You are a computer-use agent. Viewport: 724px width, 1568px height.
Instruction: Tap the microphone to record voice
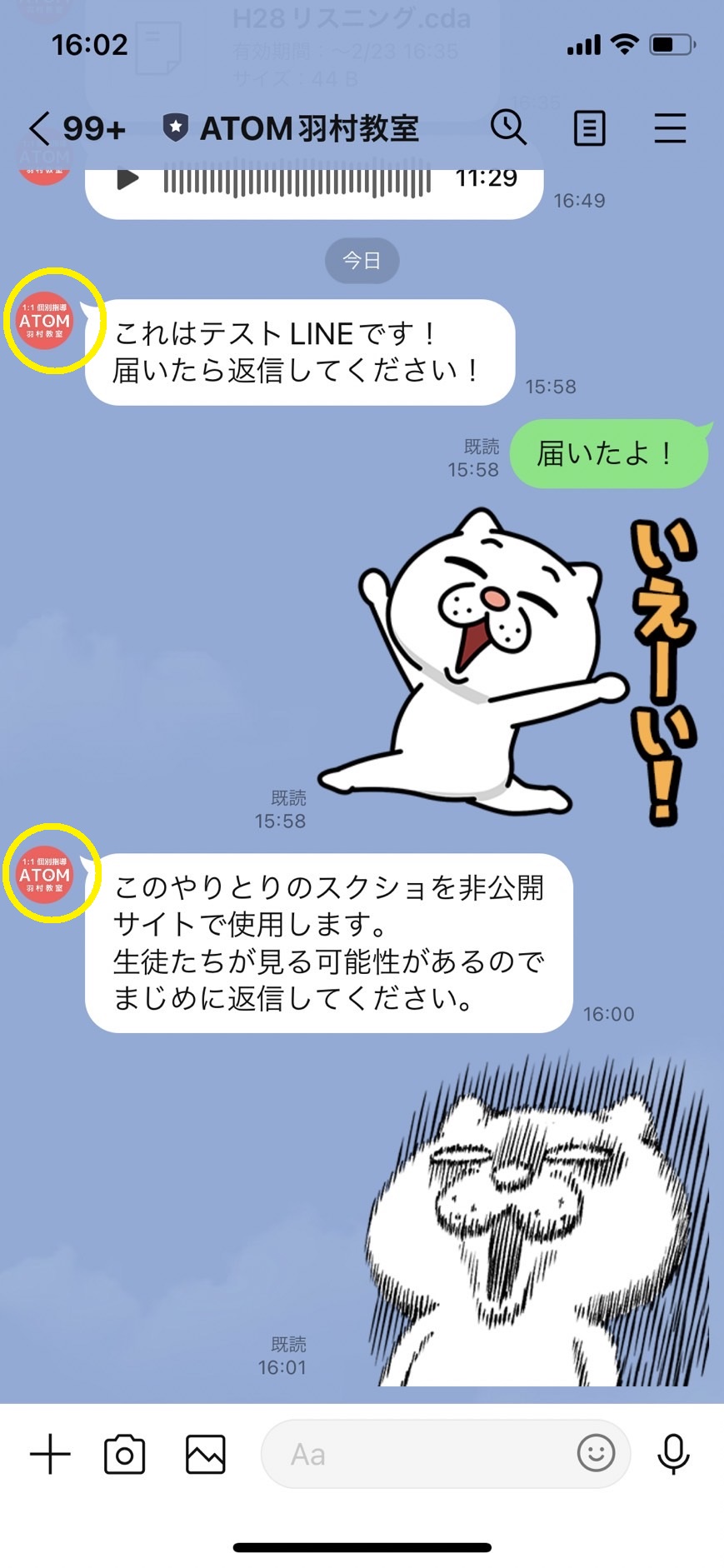673,1455
